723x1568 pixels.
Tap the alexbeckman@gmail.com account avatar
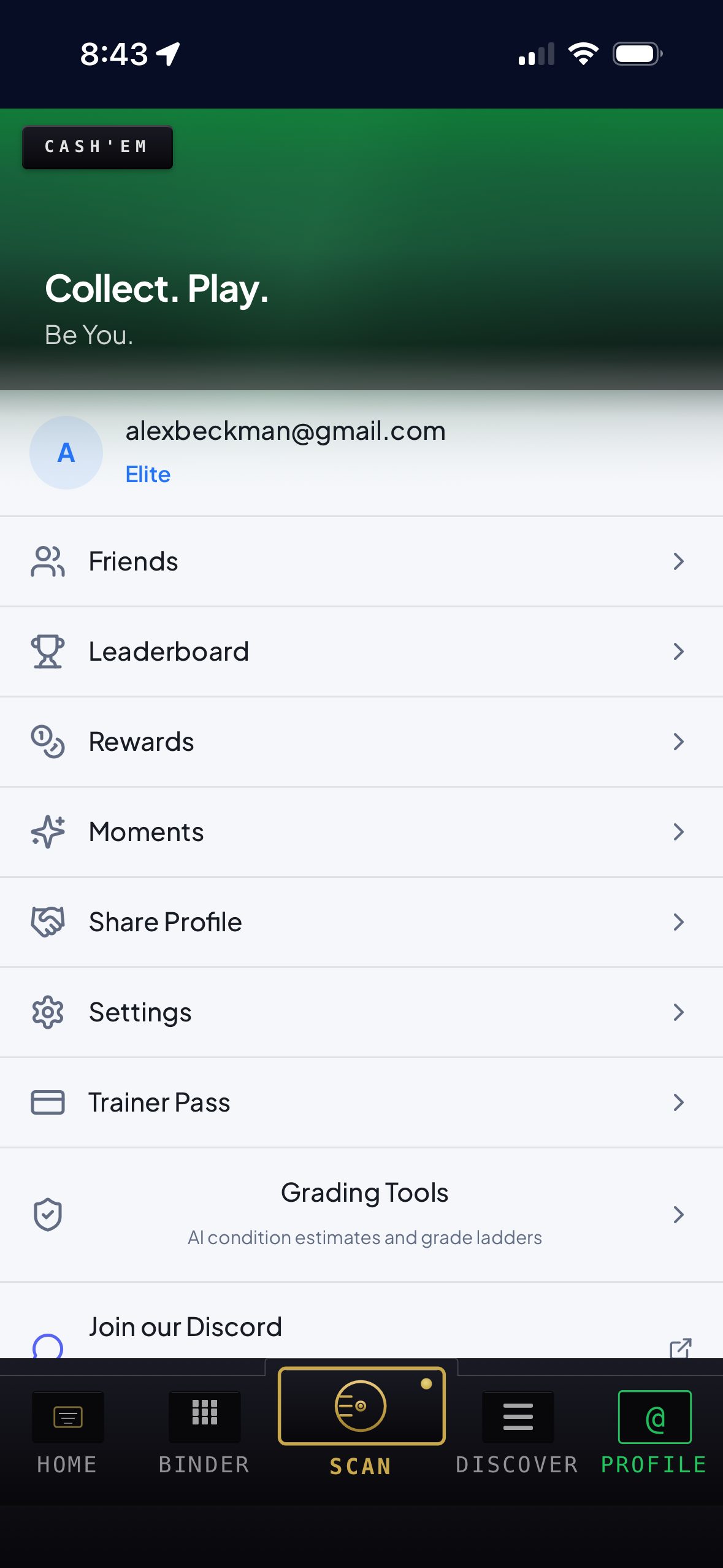point(66,453)
